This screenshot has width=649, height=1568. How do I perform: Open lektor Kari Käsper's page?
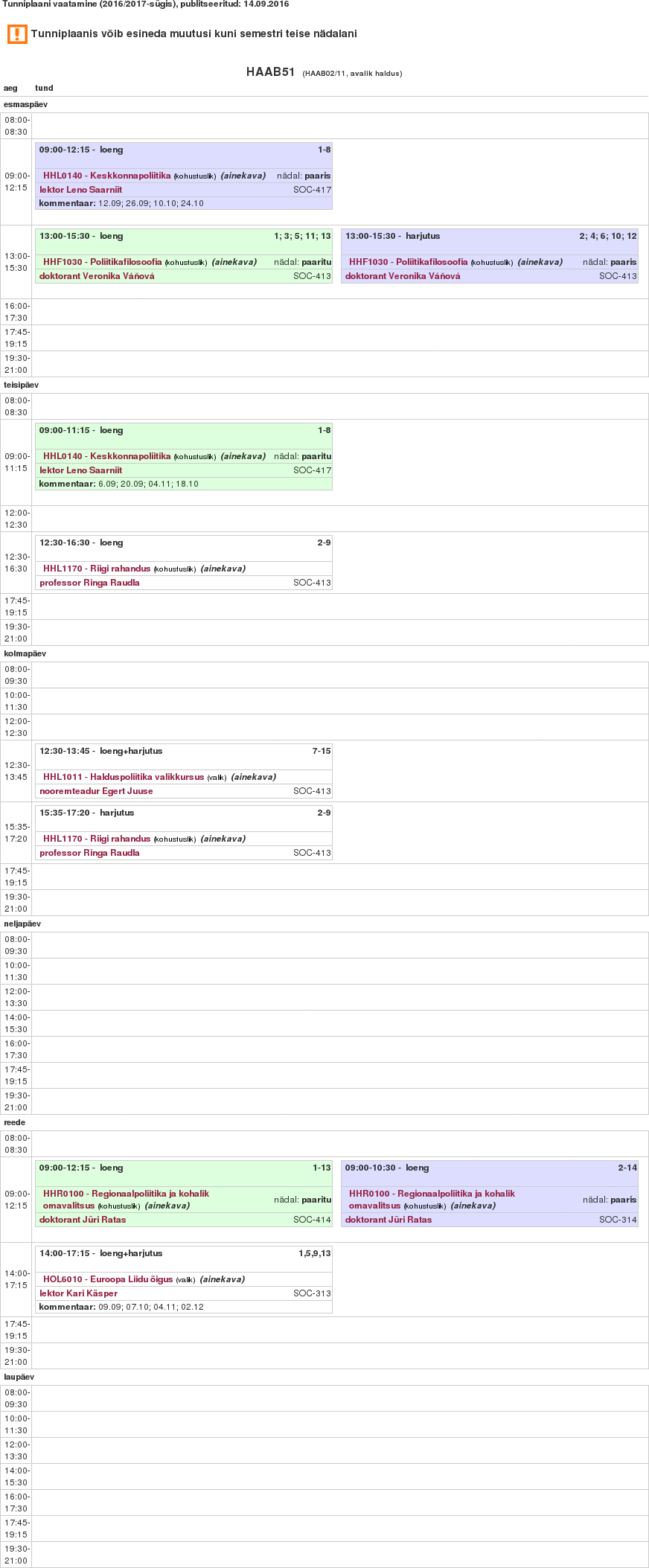click(x=78, y=1293)
